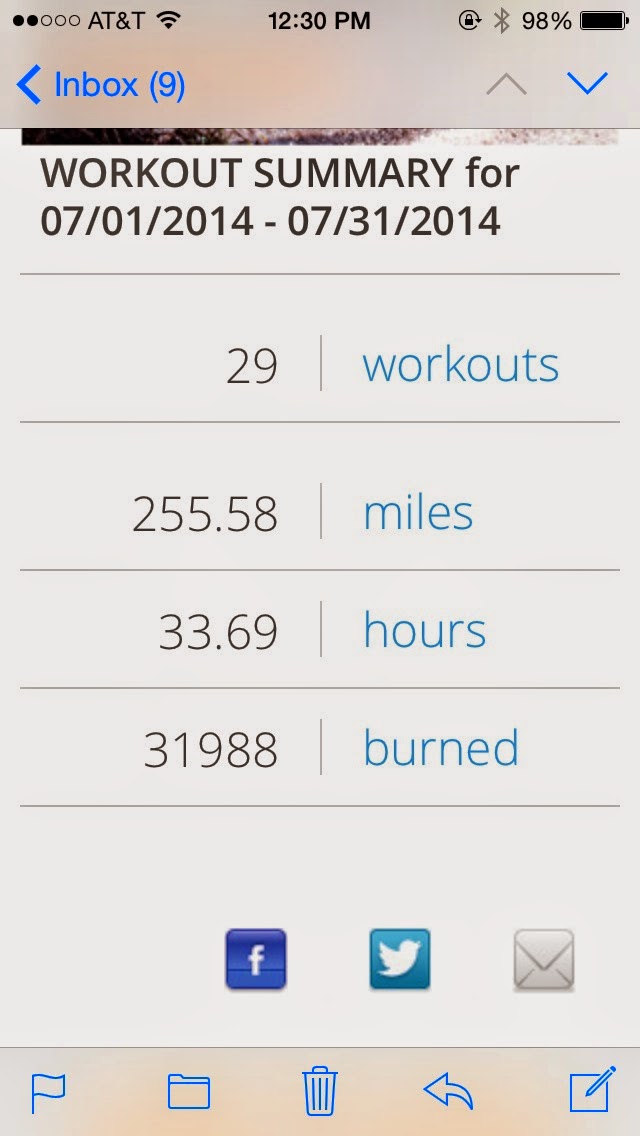Share workout summary on Twitter
This screenshot has height=1136, width=640.
pos(400,959)
